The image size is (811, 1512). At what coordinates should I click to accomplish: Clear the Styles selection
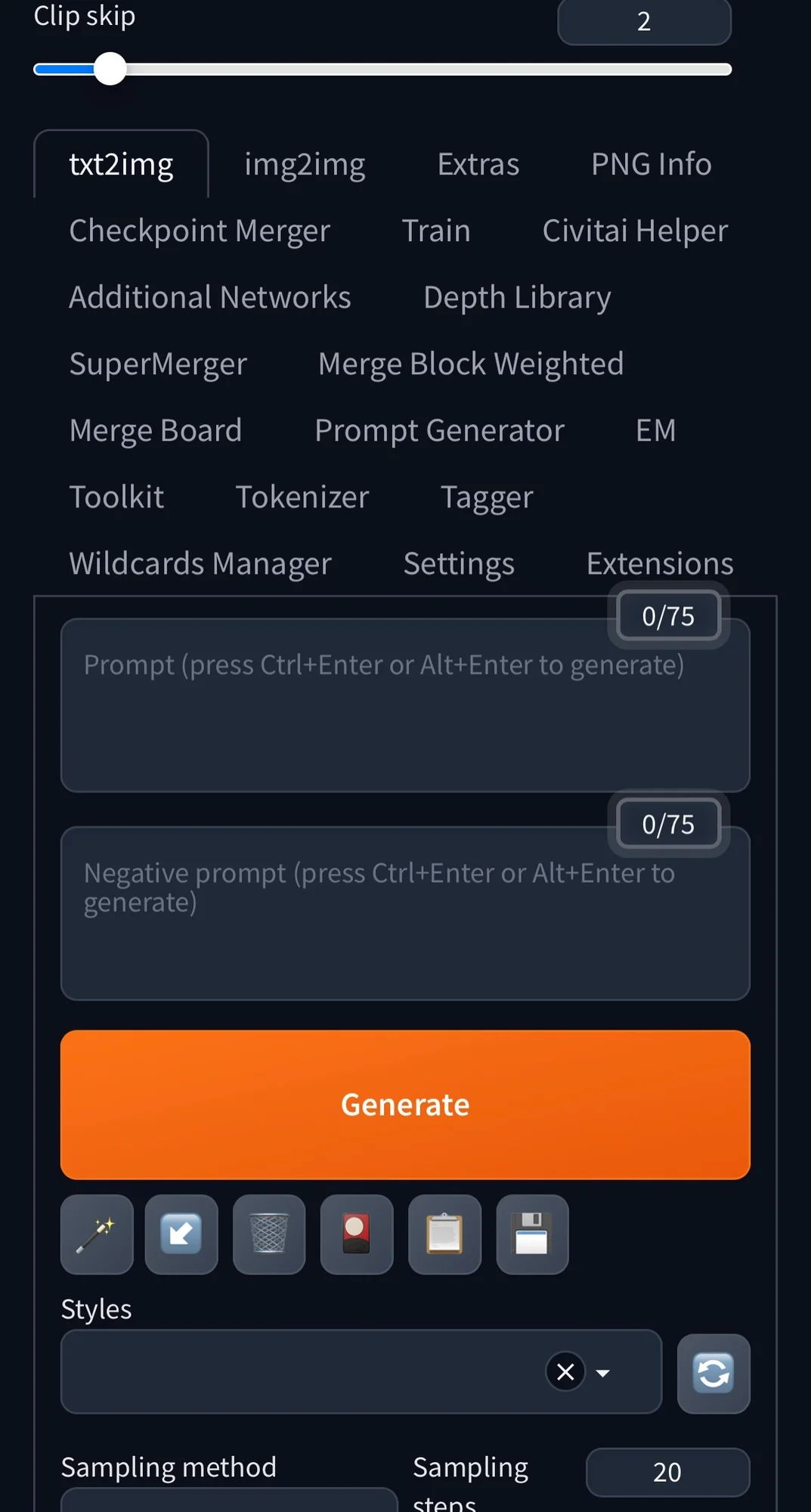565,1371
